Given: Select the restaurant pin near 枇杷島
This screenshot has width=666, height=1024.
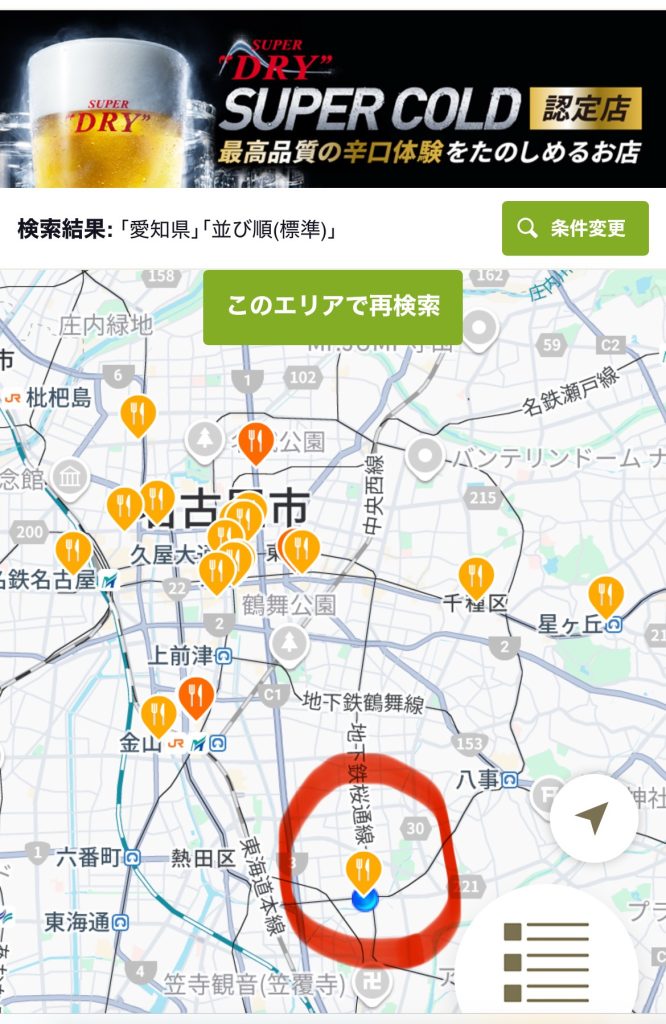Looking at the screenshot, I should coord(137,414).
